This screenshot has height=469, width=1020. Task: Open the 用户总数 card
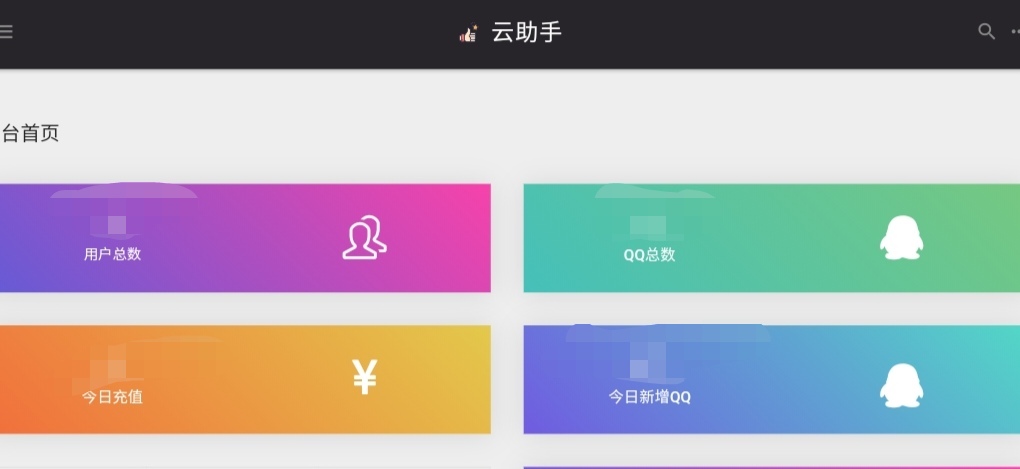tap(244, 238)
